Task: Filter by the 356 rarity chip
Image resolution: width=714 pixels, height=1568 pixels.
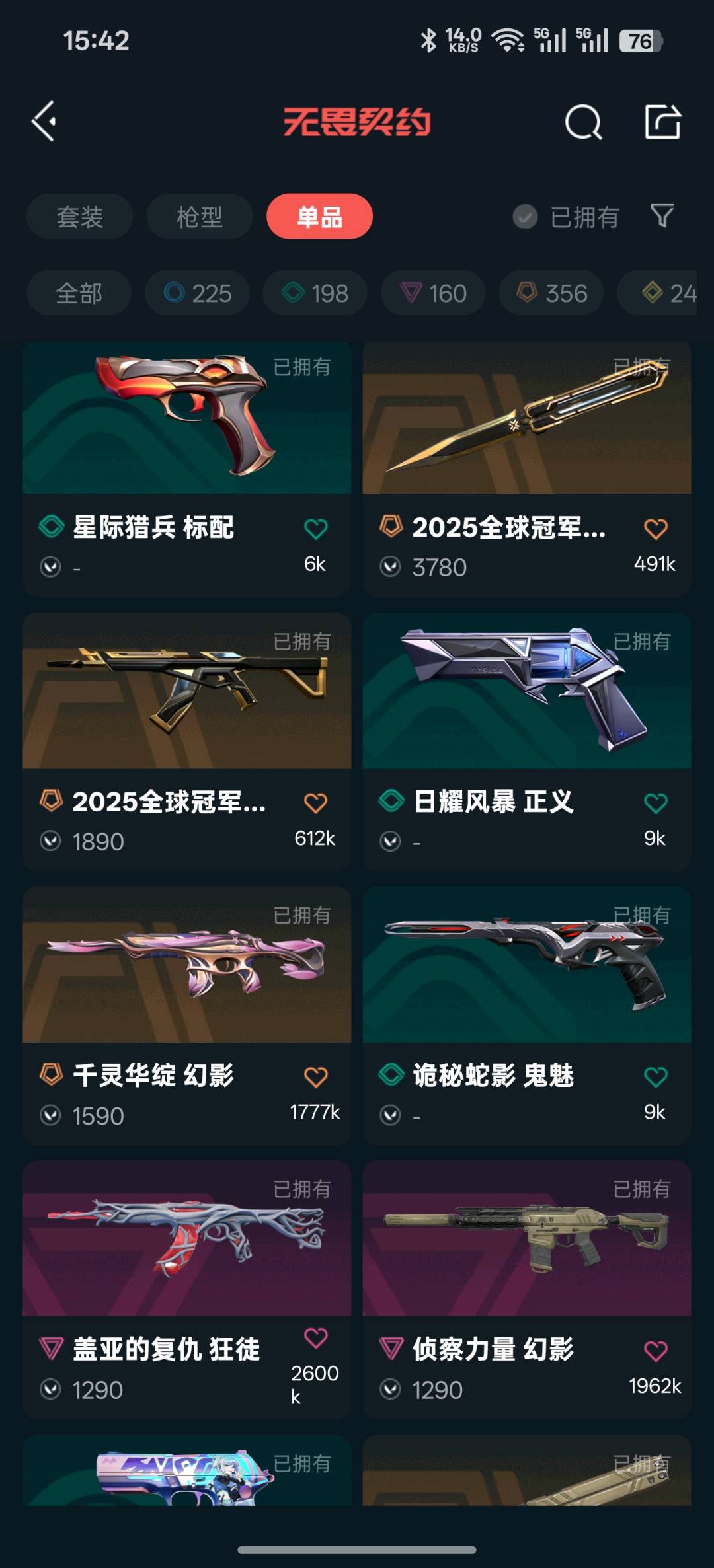Action: 551,293
